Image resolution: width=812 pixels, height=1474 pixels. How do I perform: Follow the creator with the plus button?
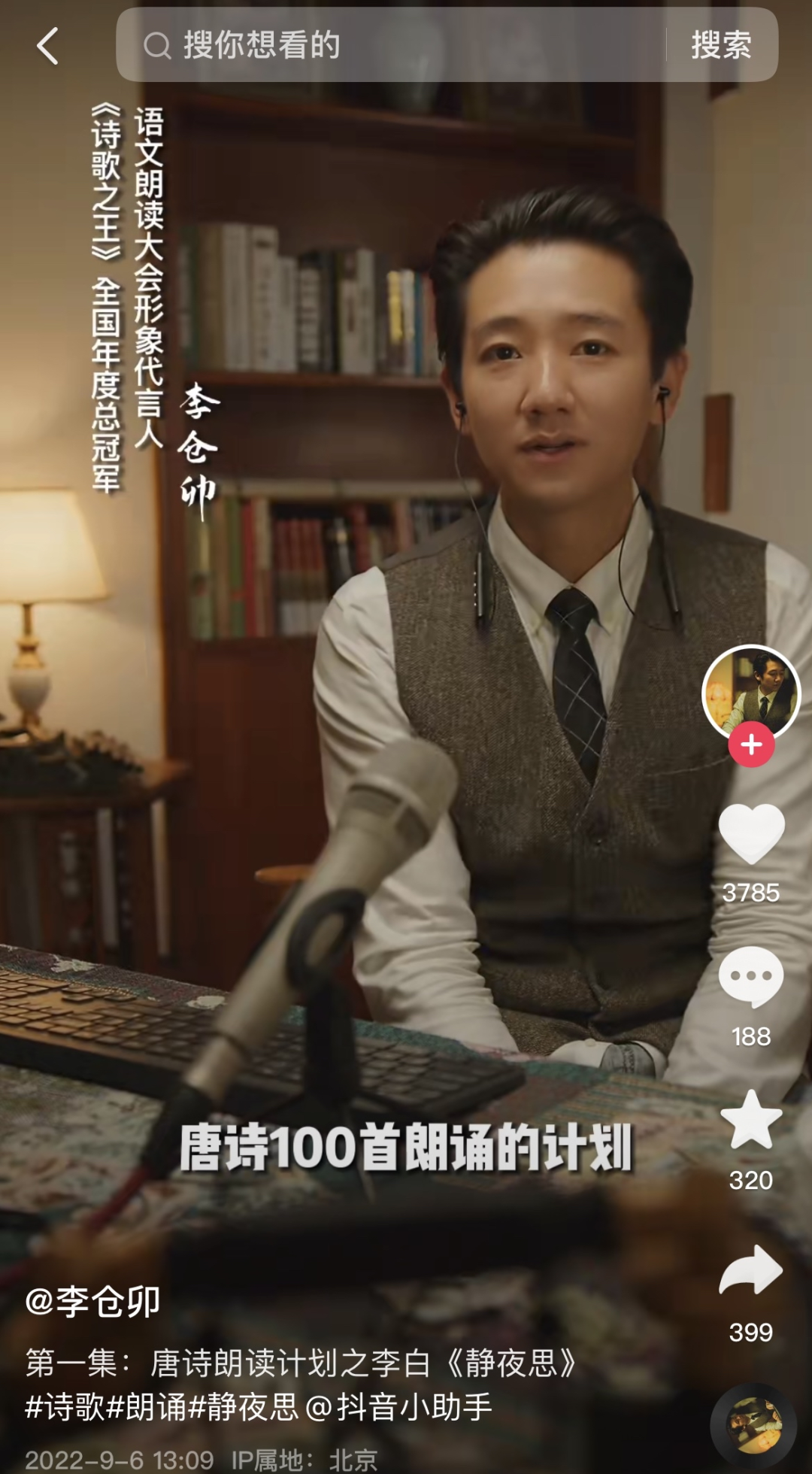click(x=751, y=745)
